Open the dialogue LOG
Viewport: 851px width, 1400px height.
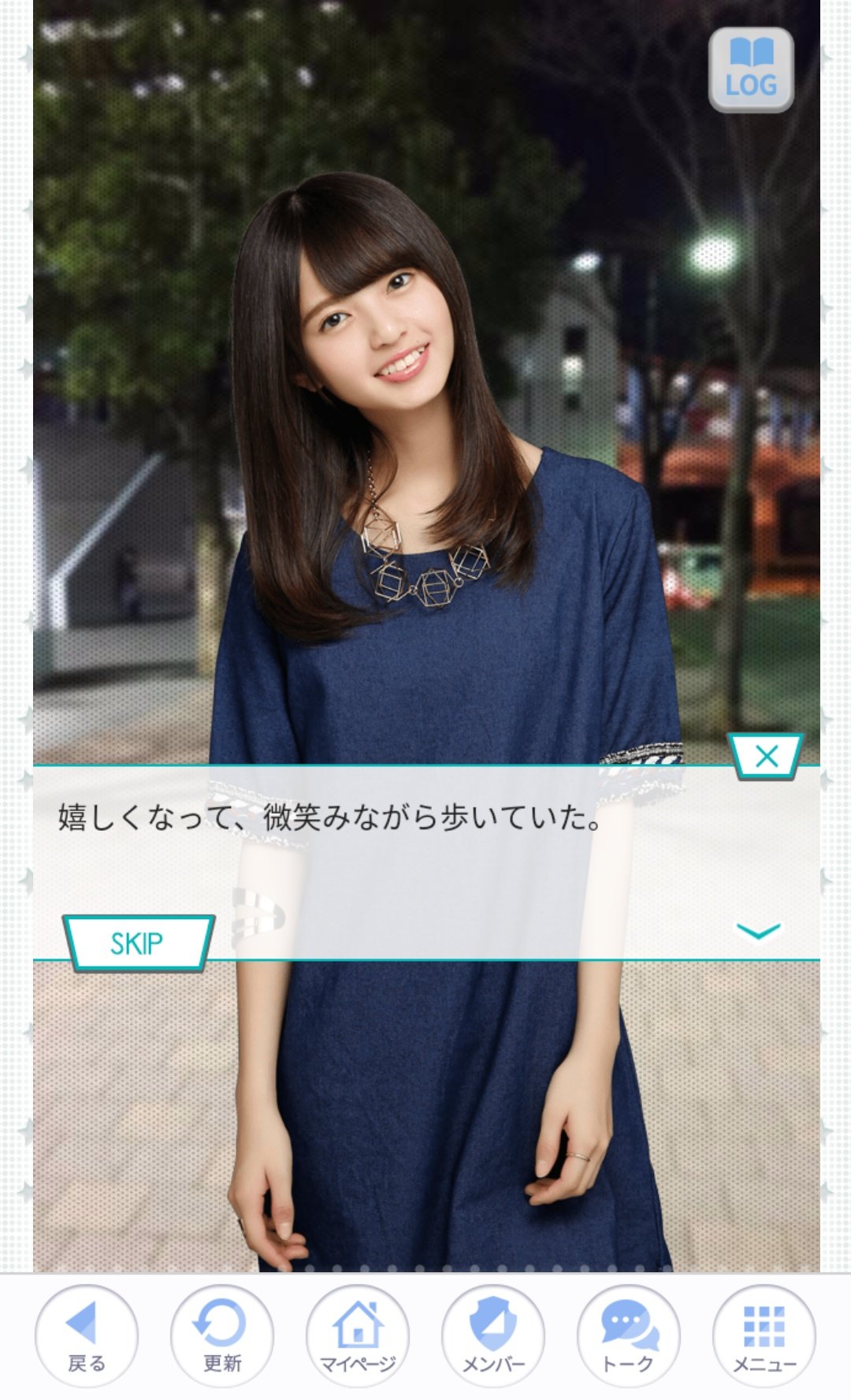[750, 69]
